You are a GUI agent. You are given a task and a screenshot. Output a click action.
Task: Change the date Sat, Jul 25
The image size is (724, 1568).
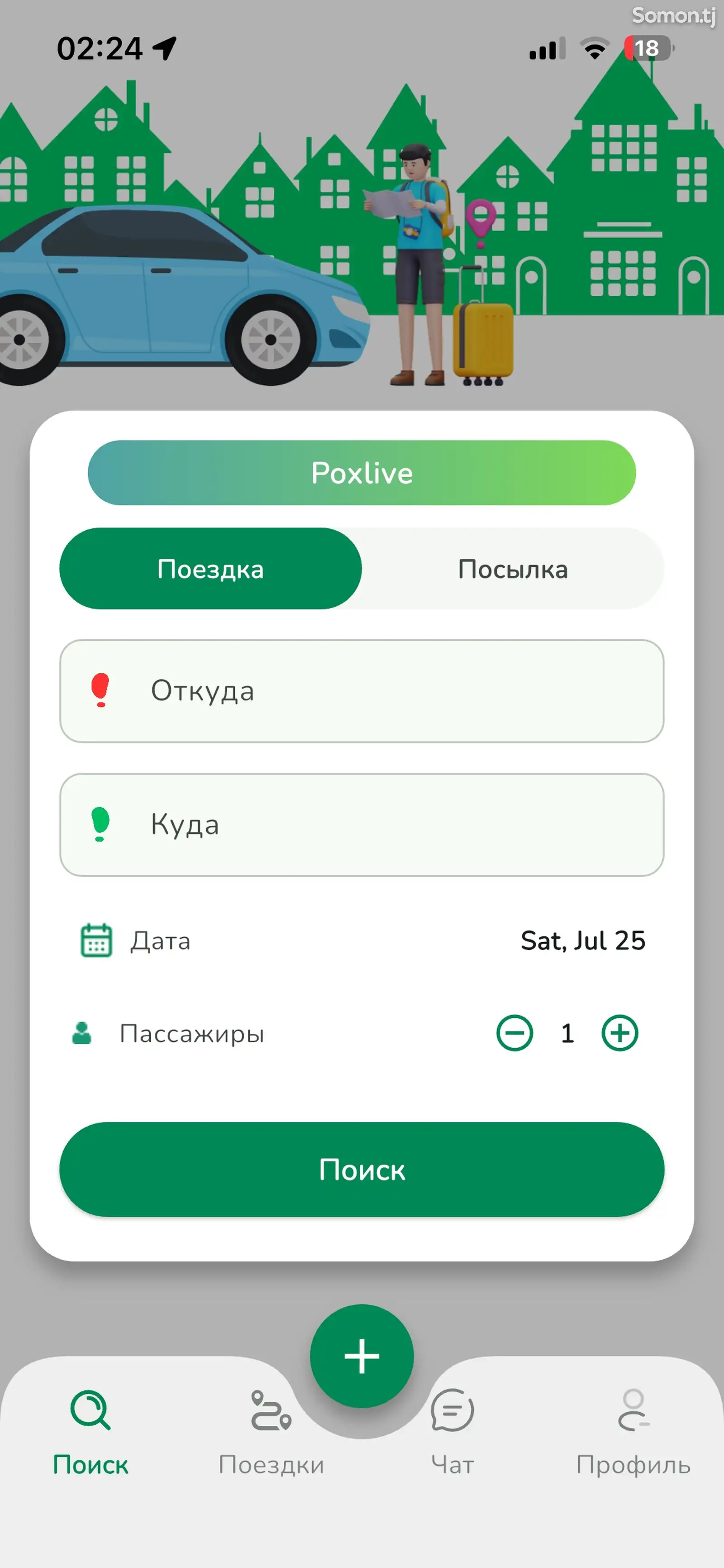pyautogui.click(x=583, y=940)
